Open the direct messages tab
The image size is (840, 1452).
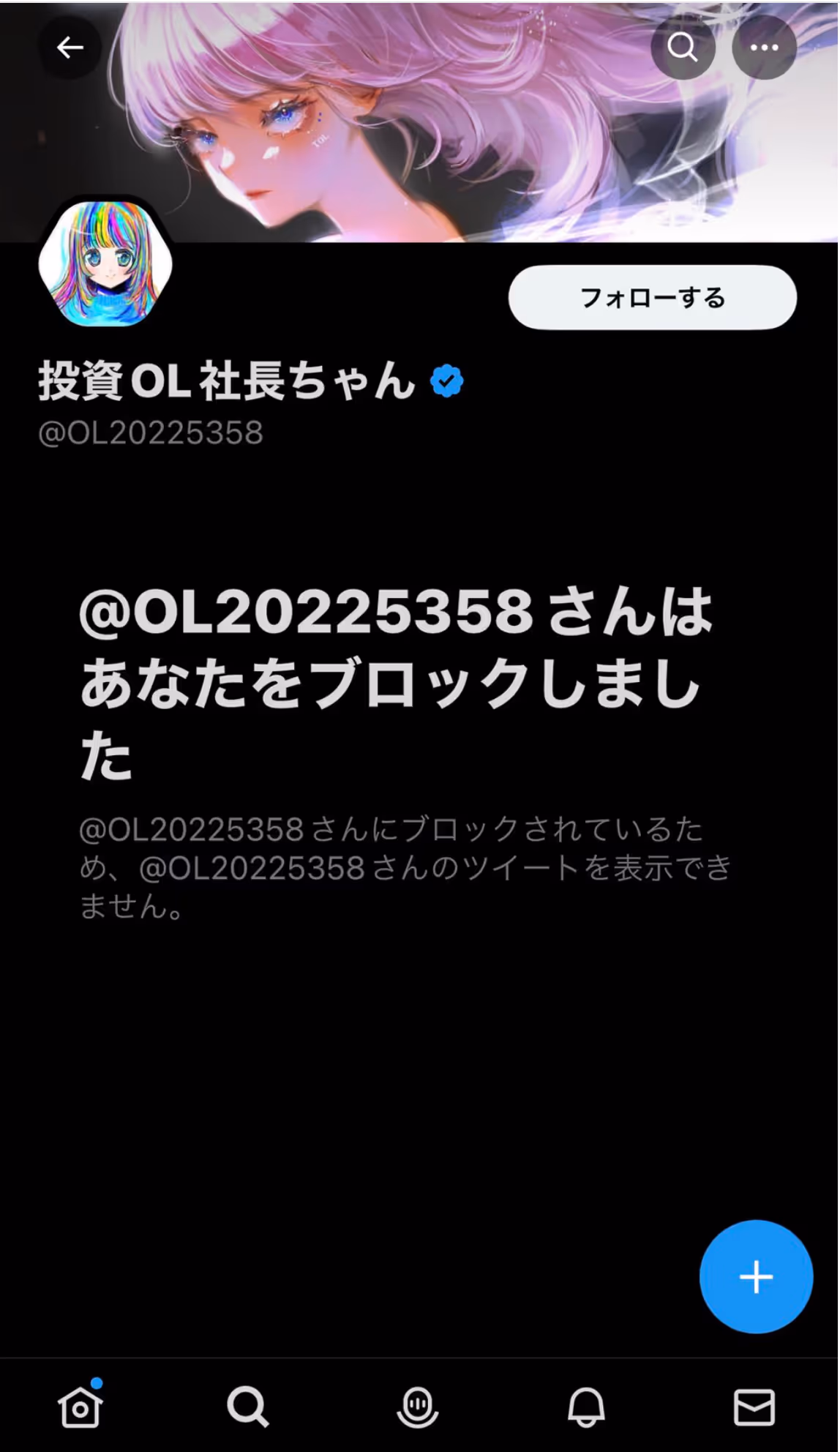pos(754,1407)
